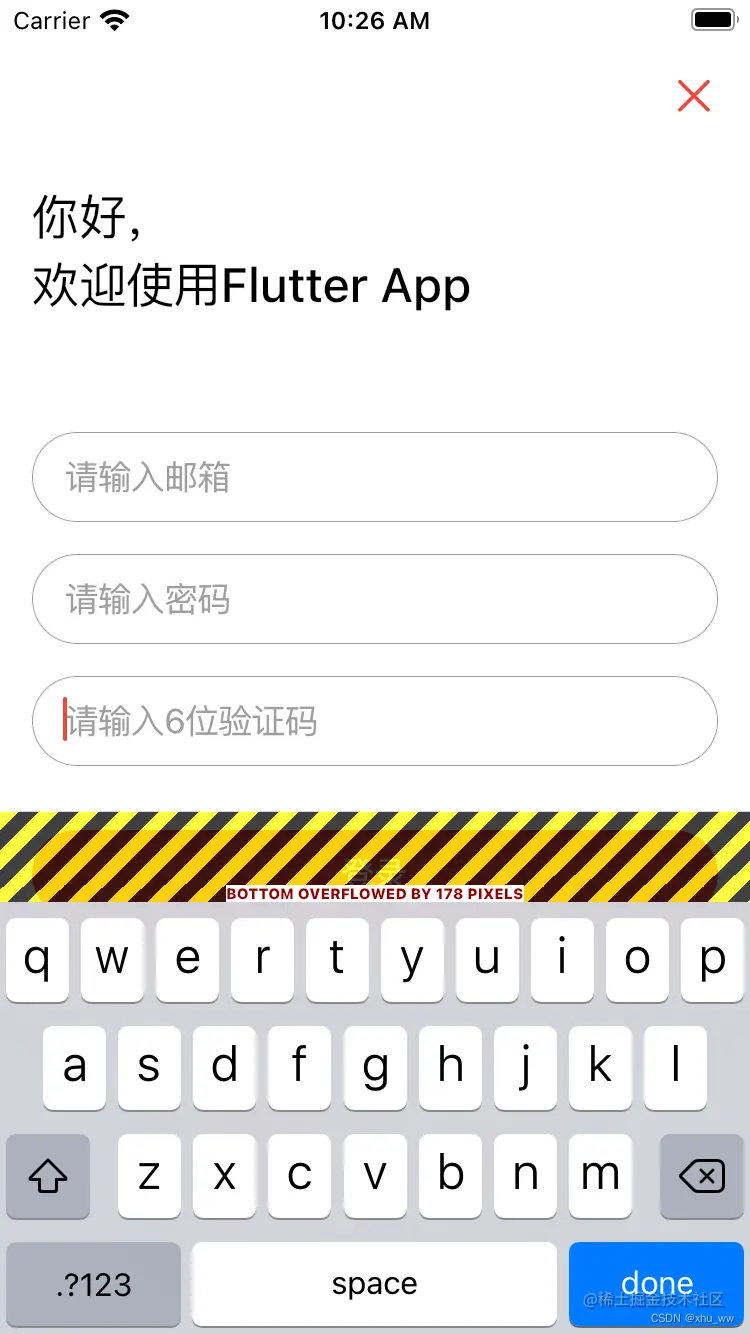Tap the 6-digit verification code field

click(375, 721)
